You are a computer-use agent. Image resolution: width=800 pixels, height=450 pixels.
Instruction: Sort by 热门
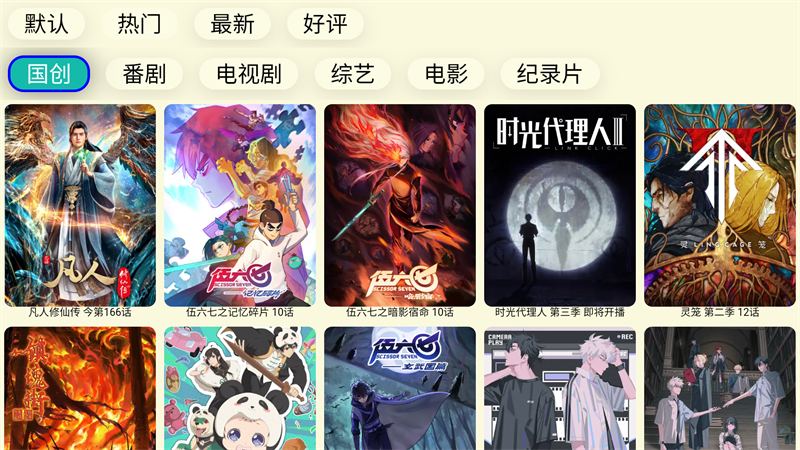point(139,24)
